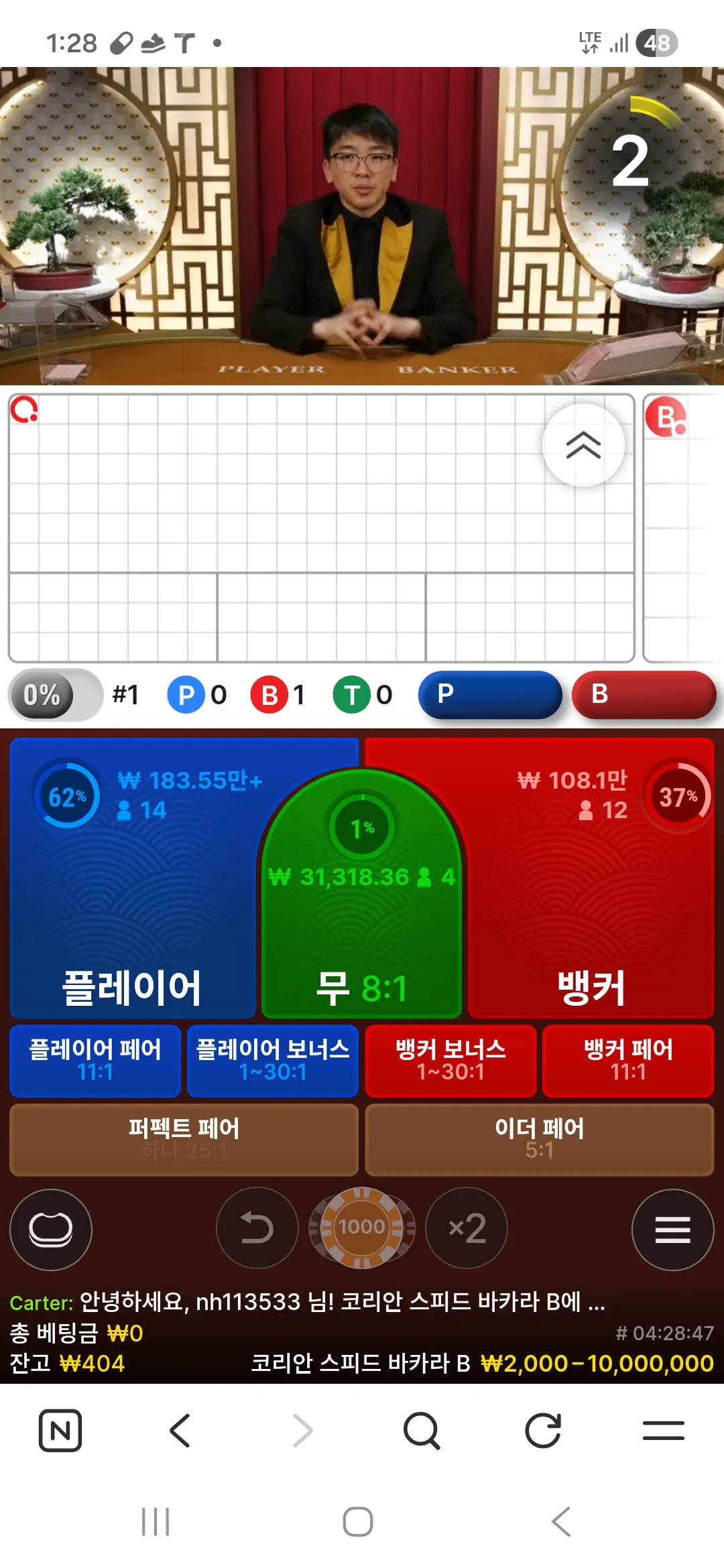Select the 플레이어 보너스 side bet
The height and width of the screenshot is (1568, 724).
[x=273, y=1061]
